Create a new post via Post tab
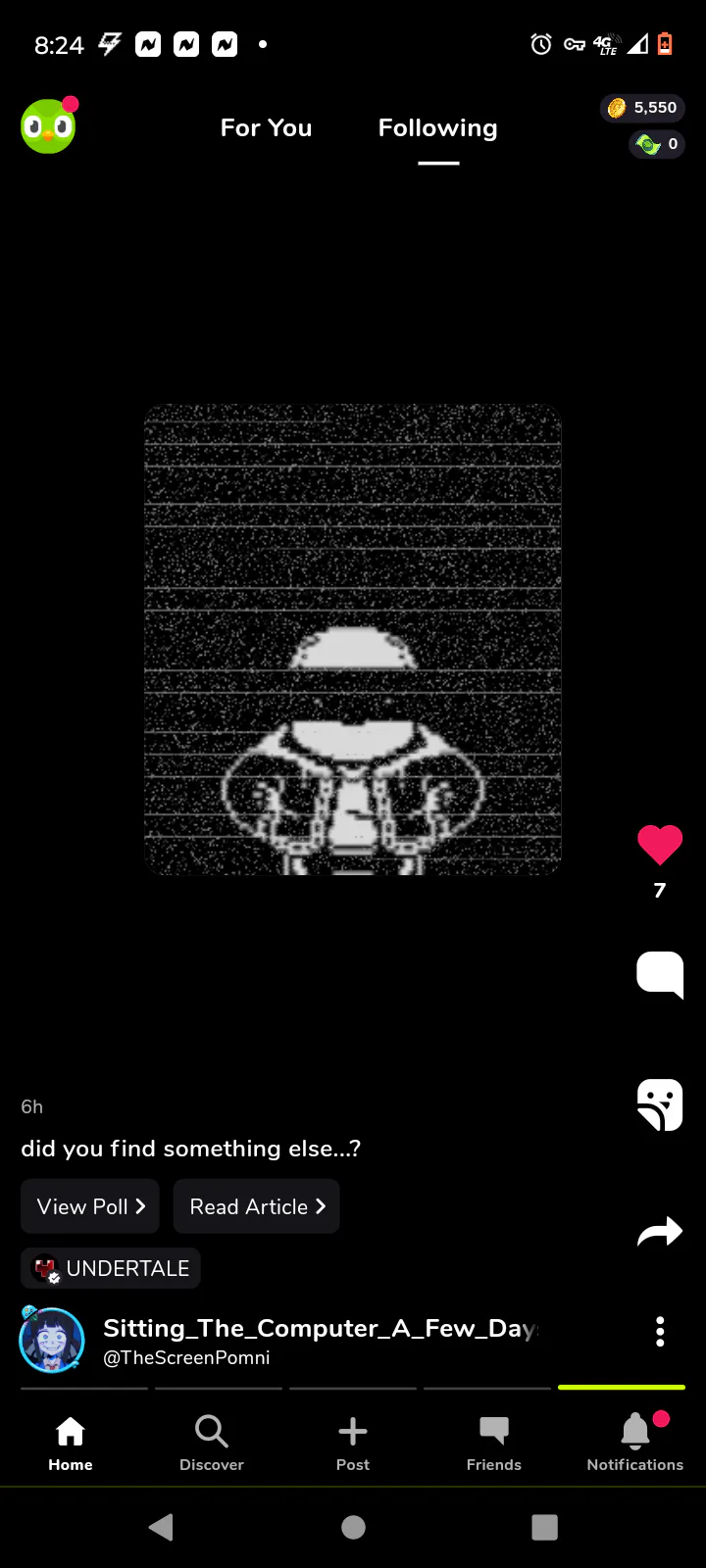The height and width of the screenshot is (1568, 706). pyautogui.click(x=353, y=1443)
